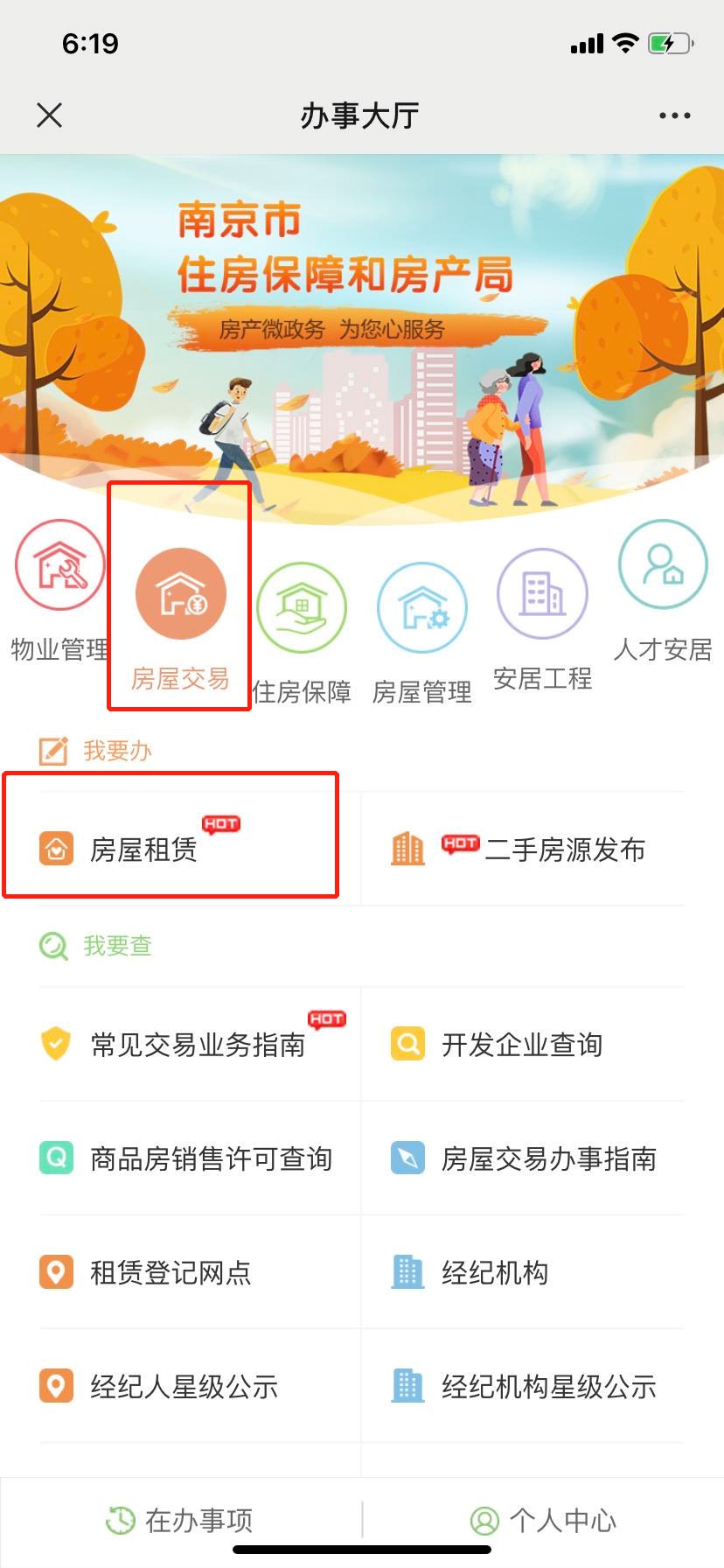This screenshot has height=1568, width=724.
Task: Open 开发企业查询
Action: coord(521,1045)
